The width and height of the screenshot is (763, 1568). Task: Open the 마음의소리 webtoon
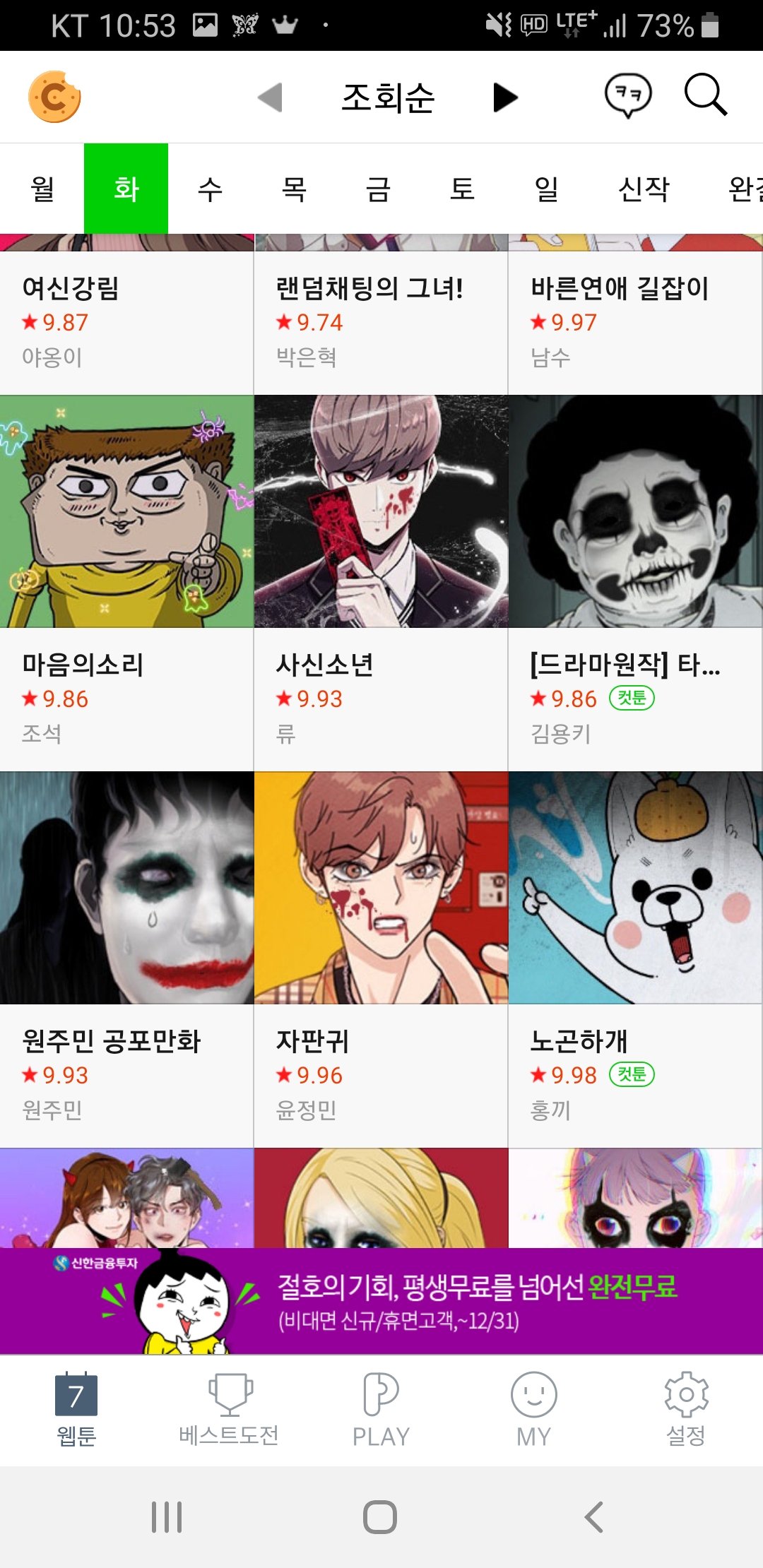126,583
